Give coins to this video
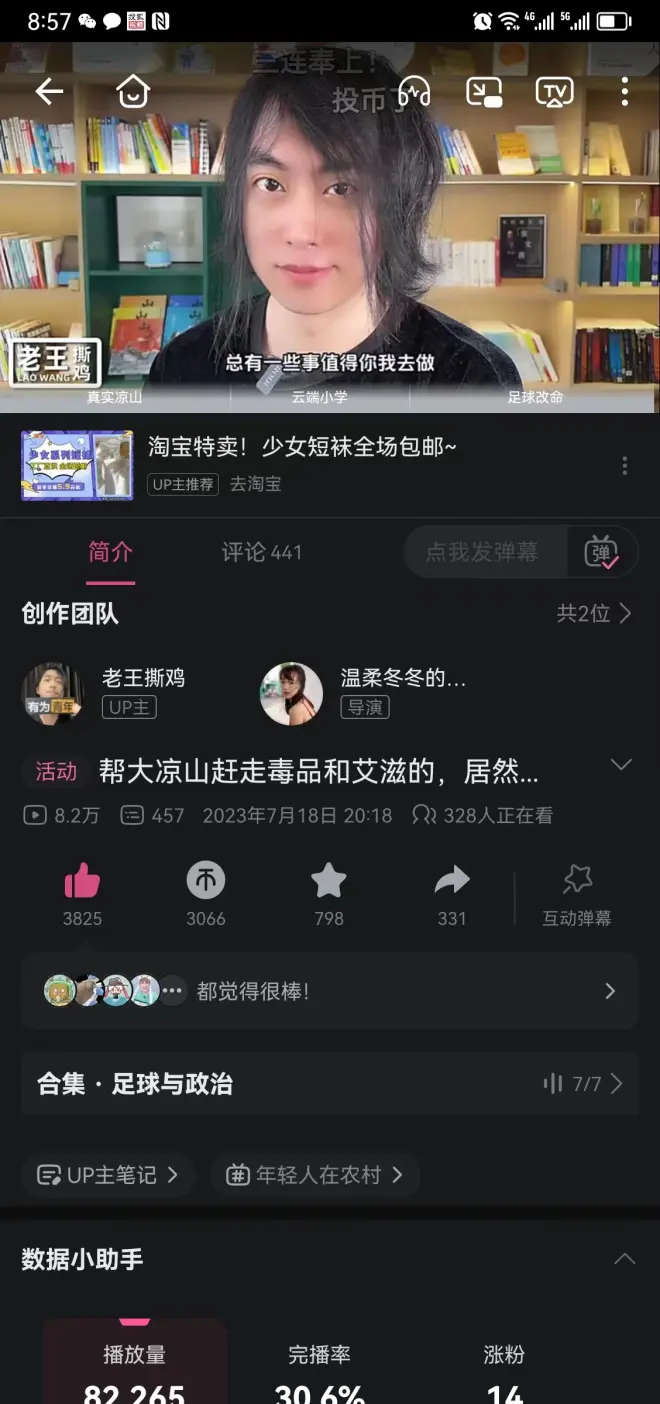The height and width of the screenshot is (1404, 660). 206,882
